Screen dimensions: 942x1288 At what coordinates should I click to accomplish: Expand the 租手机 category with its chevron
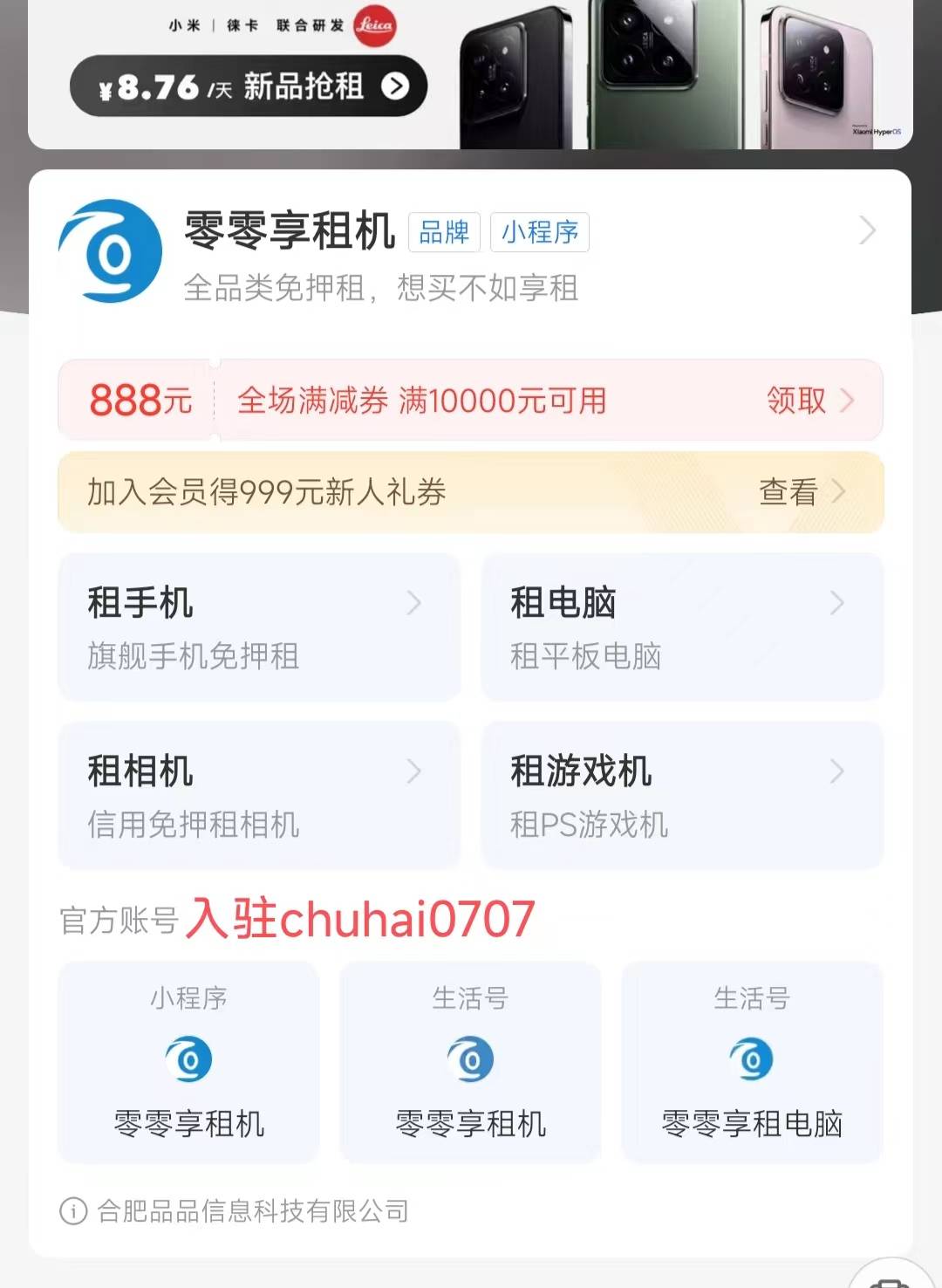(414, 603)
